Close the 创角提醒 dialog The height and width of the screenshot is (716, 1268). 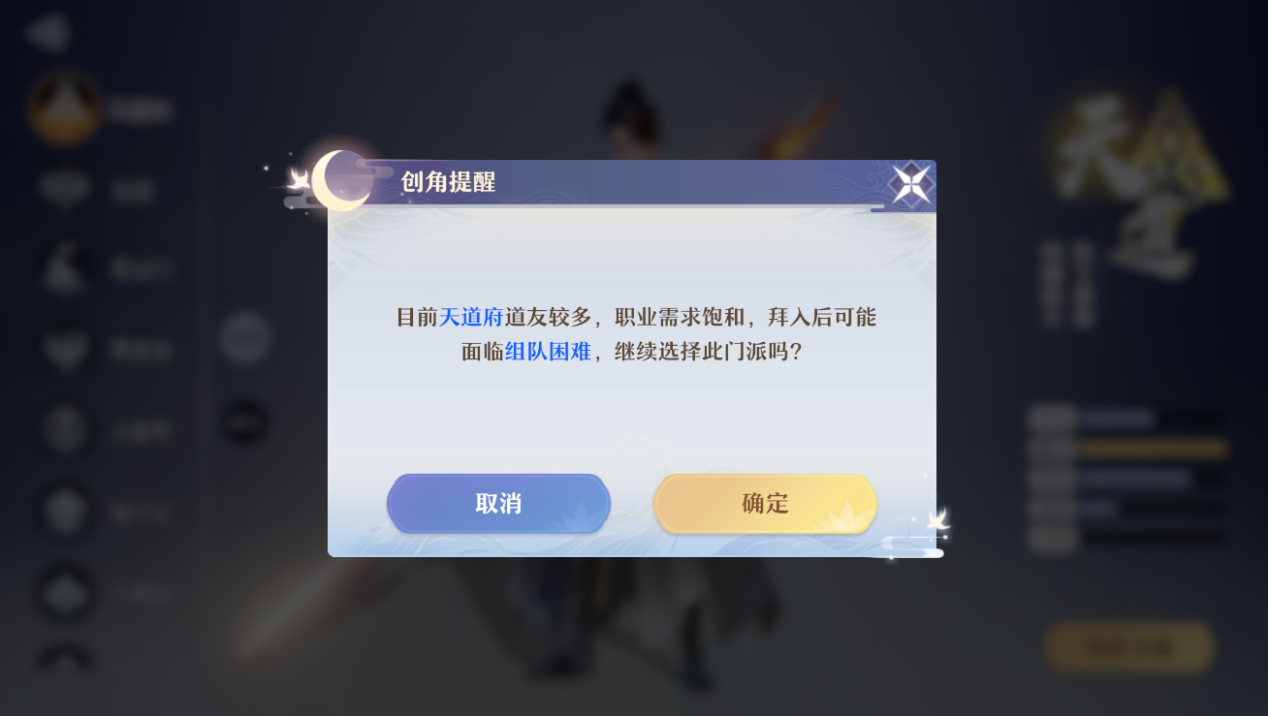point(910,184)
